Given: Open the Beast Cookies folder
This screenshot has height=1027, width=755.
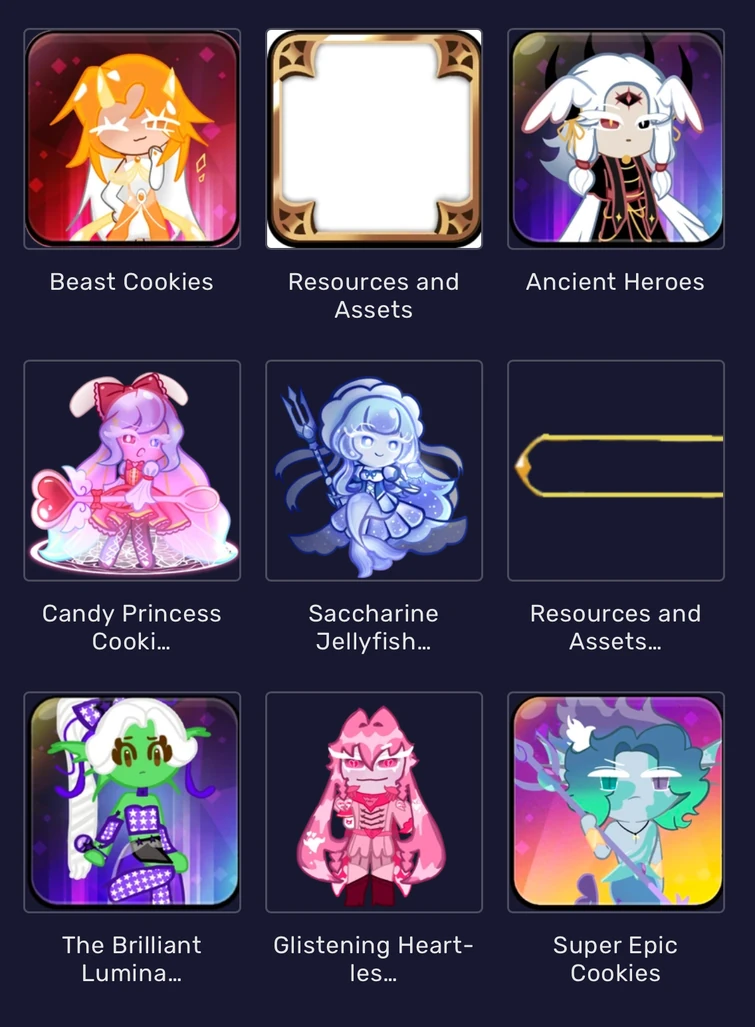Looking at the screenshot, I should click(132, 139).
